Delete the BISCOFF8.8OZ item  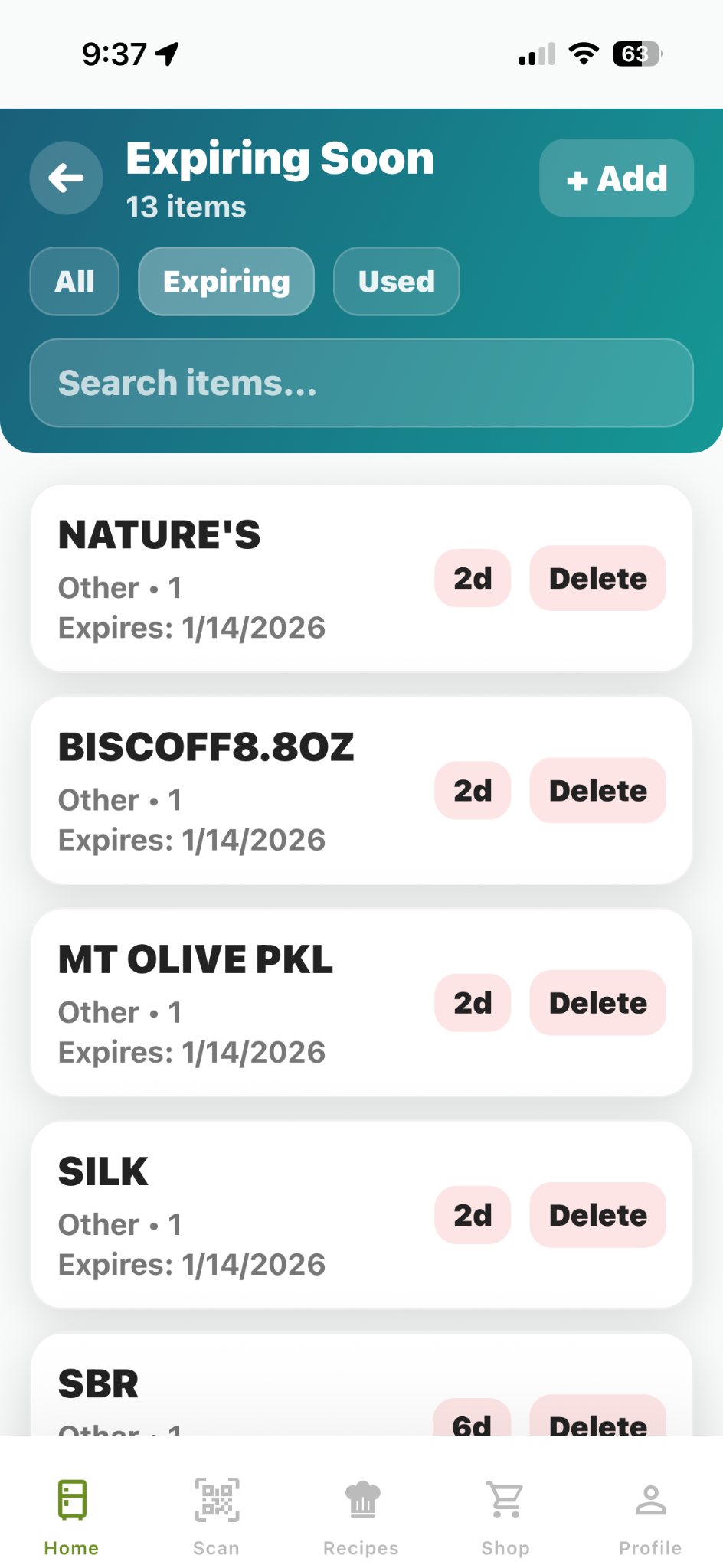(x=597, y=791)
